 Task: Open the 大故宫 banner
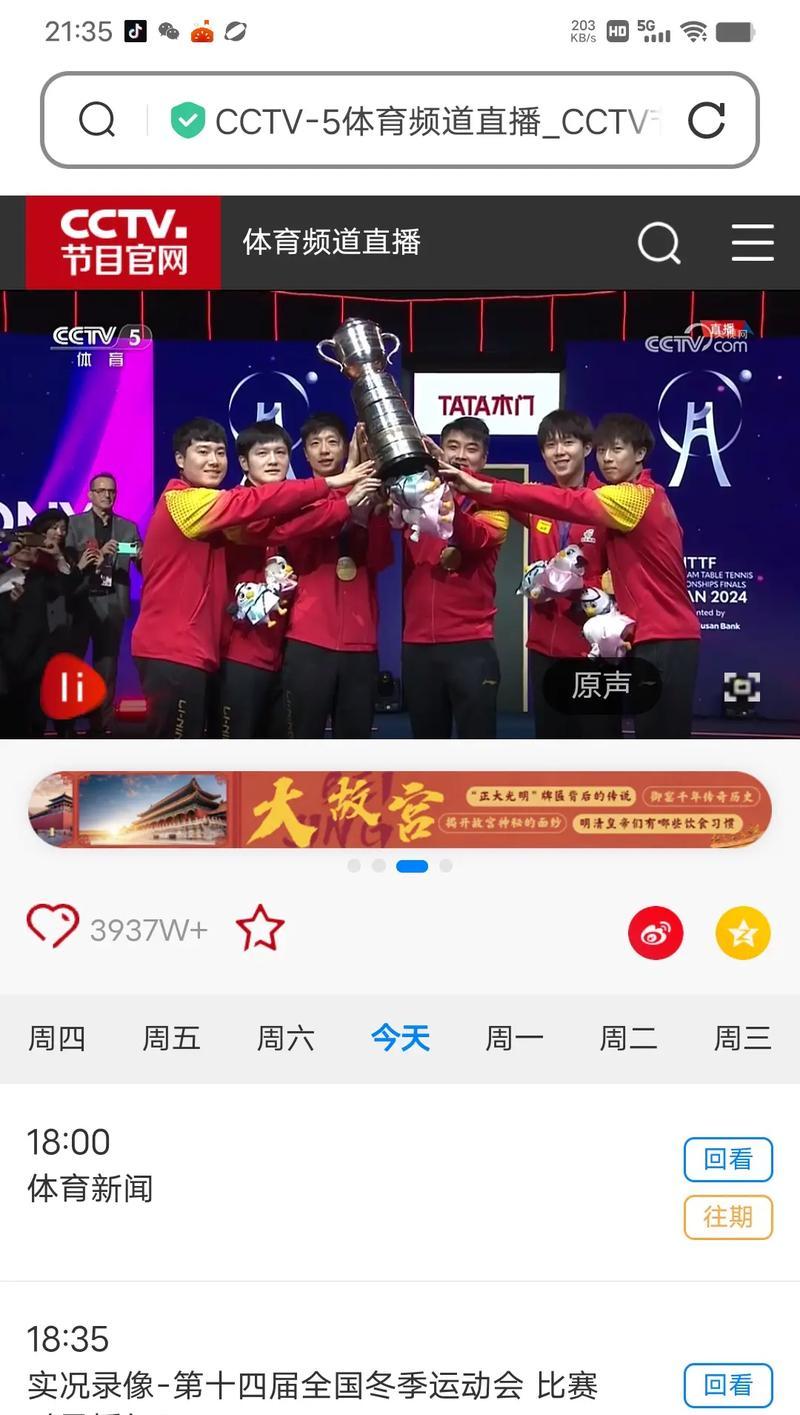pyautogui.click(x=400, y=809)
